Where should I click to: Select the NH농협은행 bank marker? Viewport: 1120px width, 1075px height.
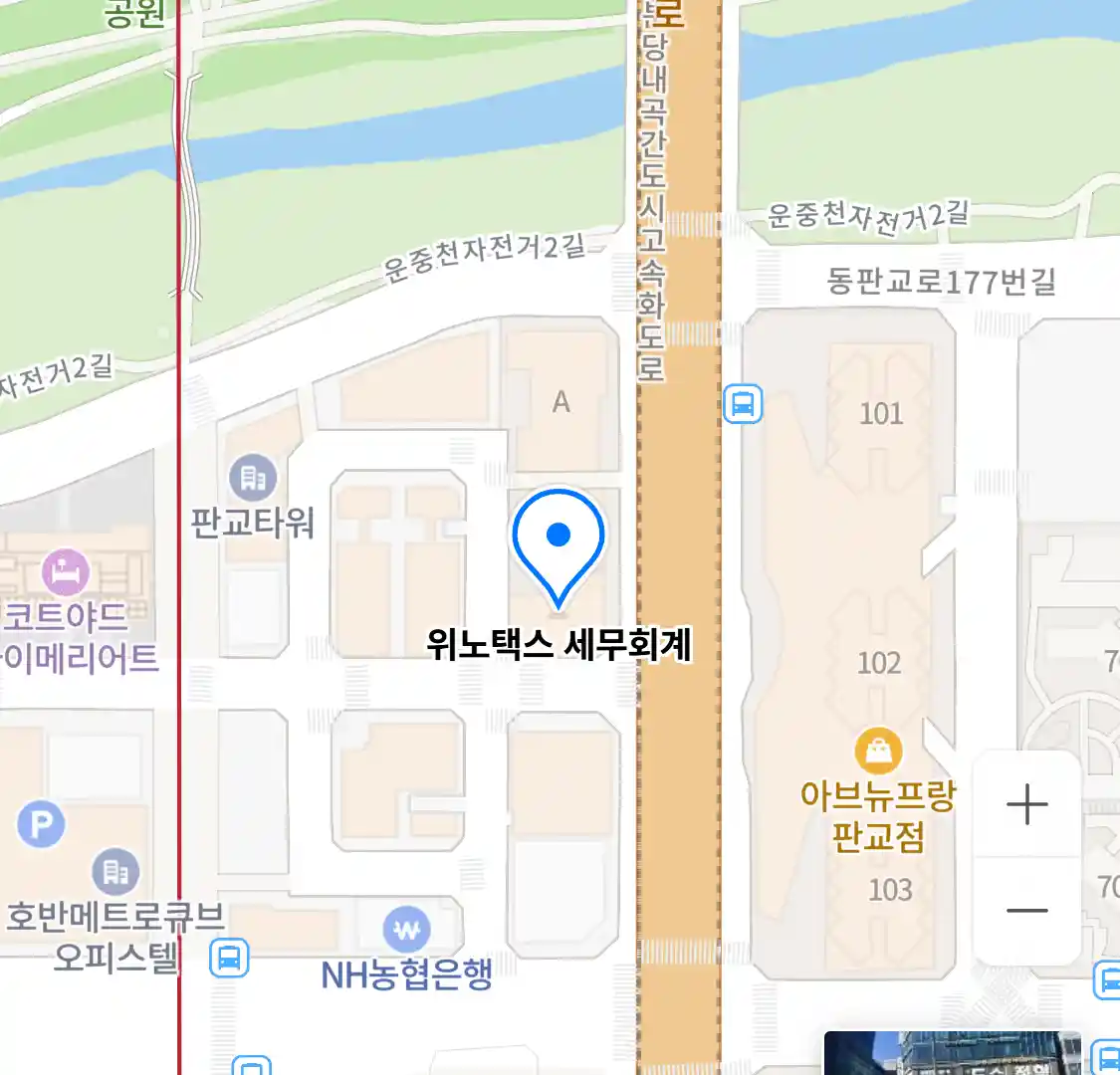(406, 931)
